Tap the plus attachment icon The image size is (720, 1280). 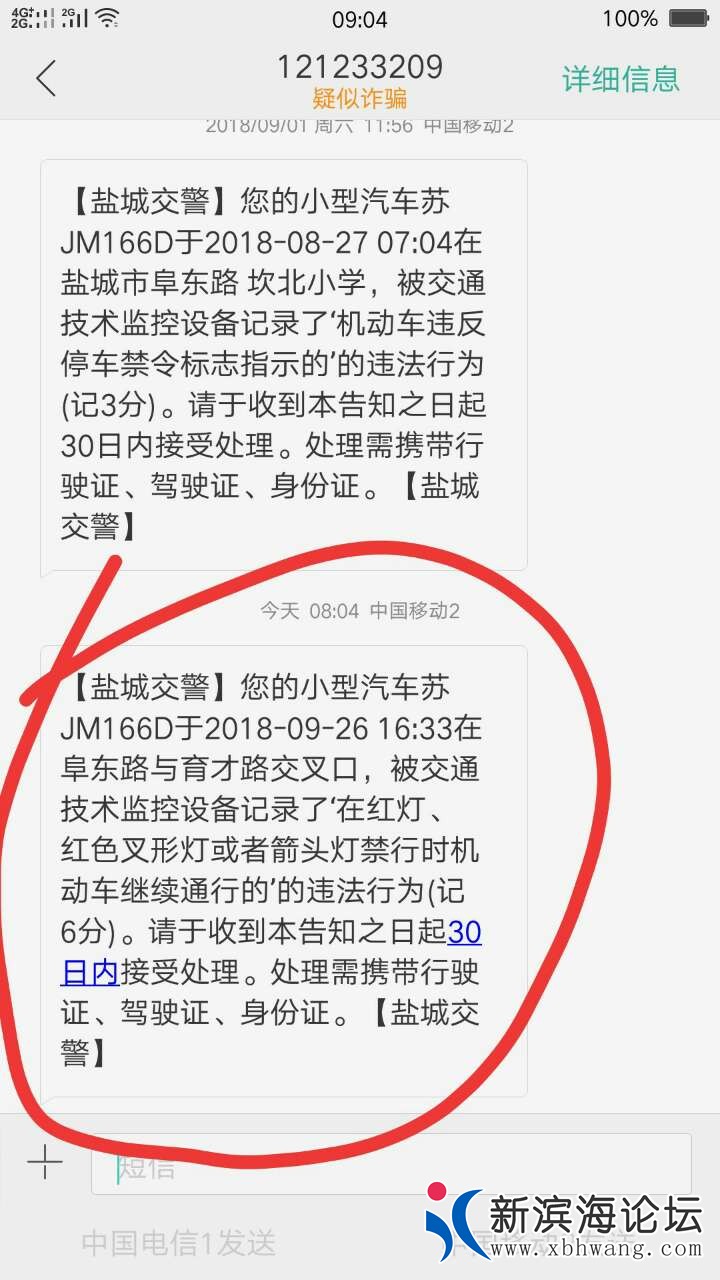pos(45,1162)
